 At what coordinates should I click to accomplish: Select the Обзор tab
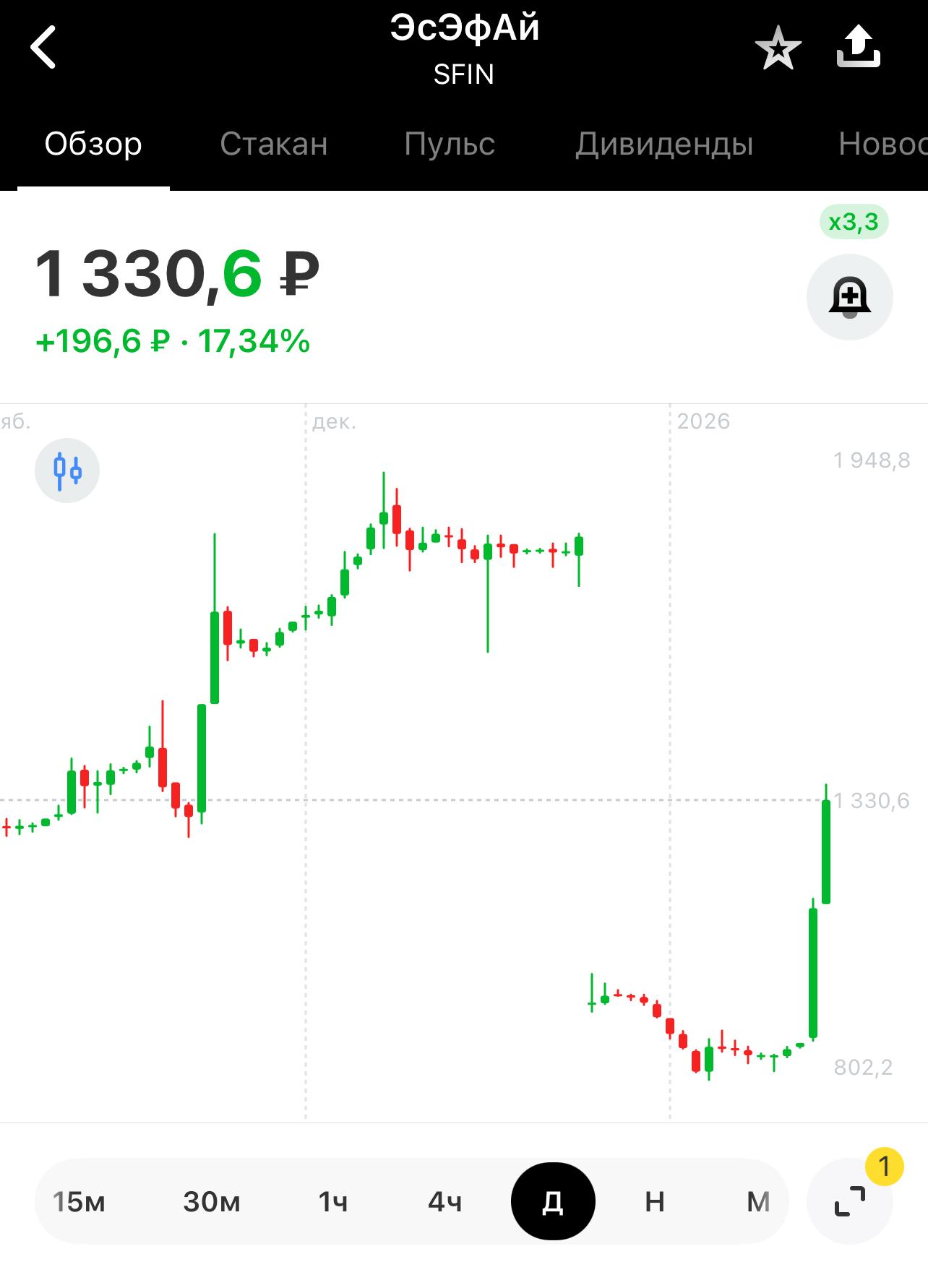coord(93,144)
